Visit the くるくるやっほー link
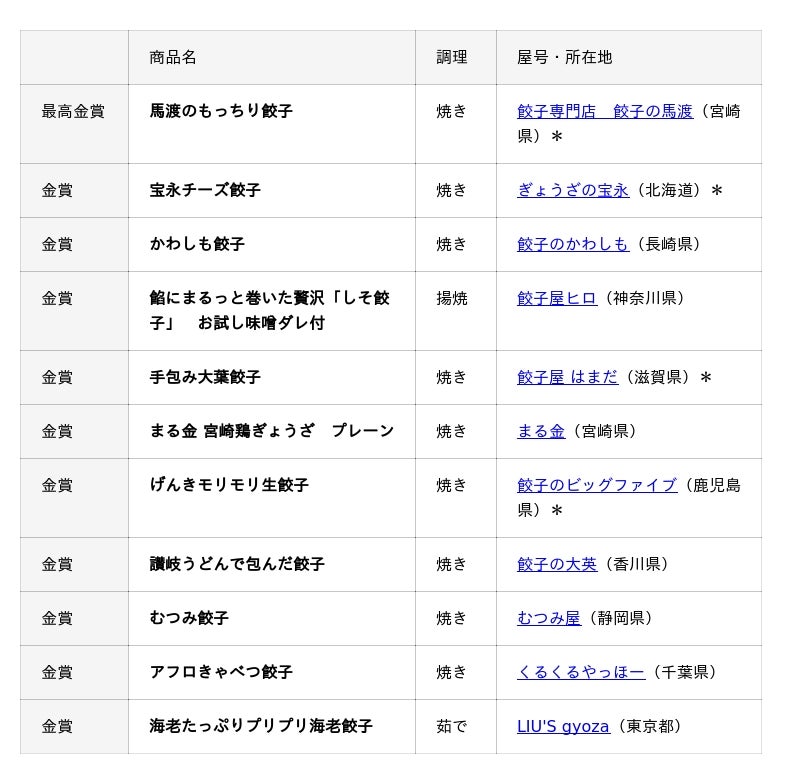The image size is (800, 784). pos(581,672)
